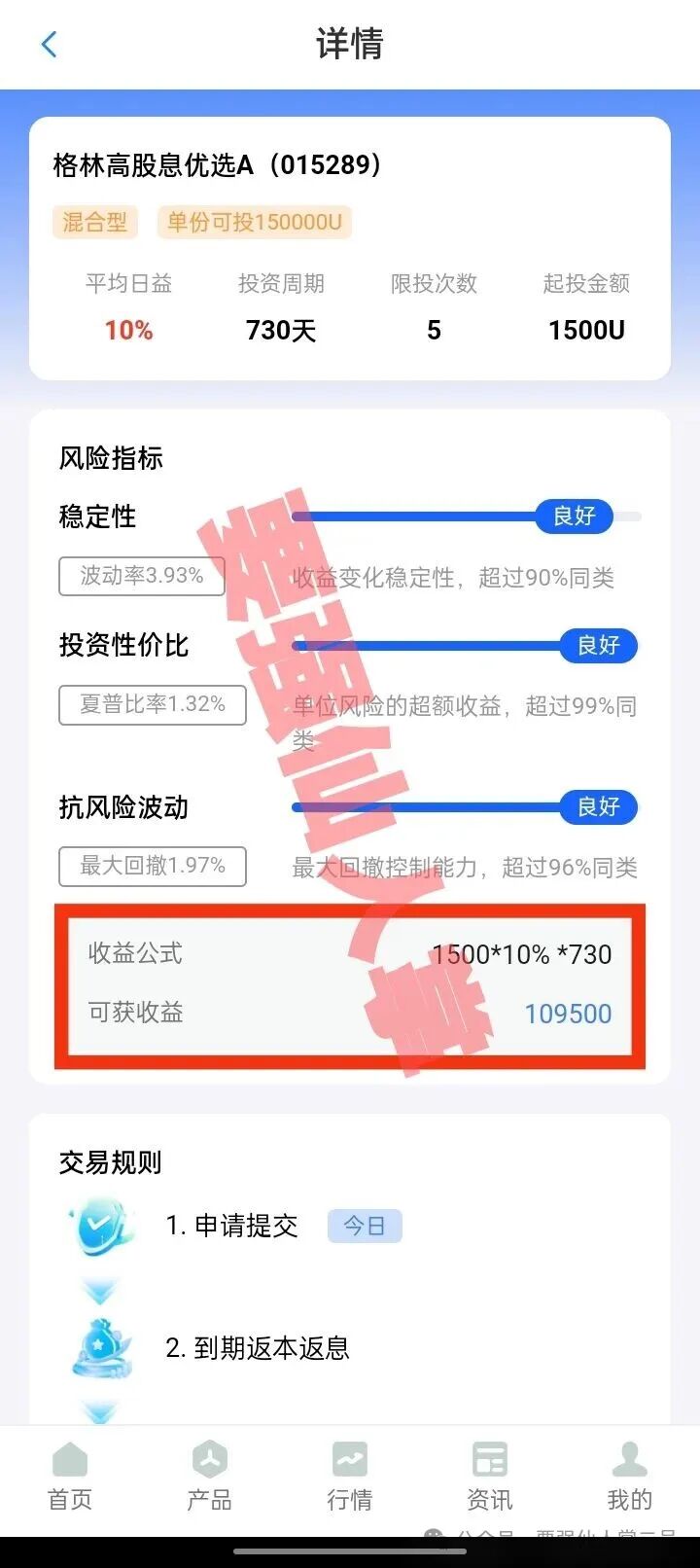Open the 资讯 tab

click(x=490, y=1476)
